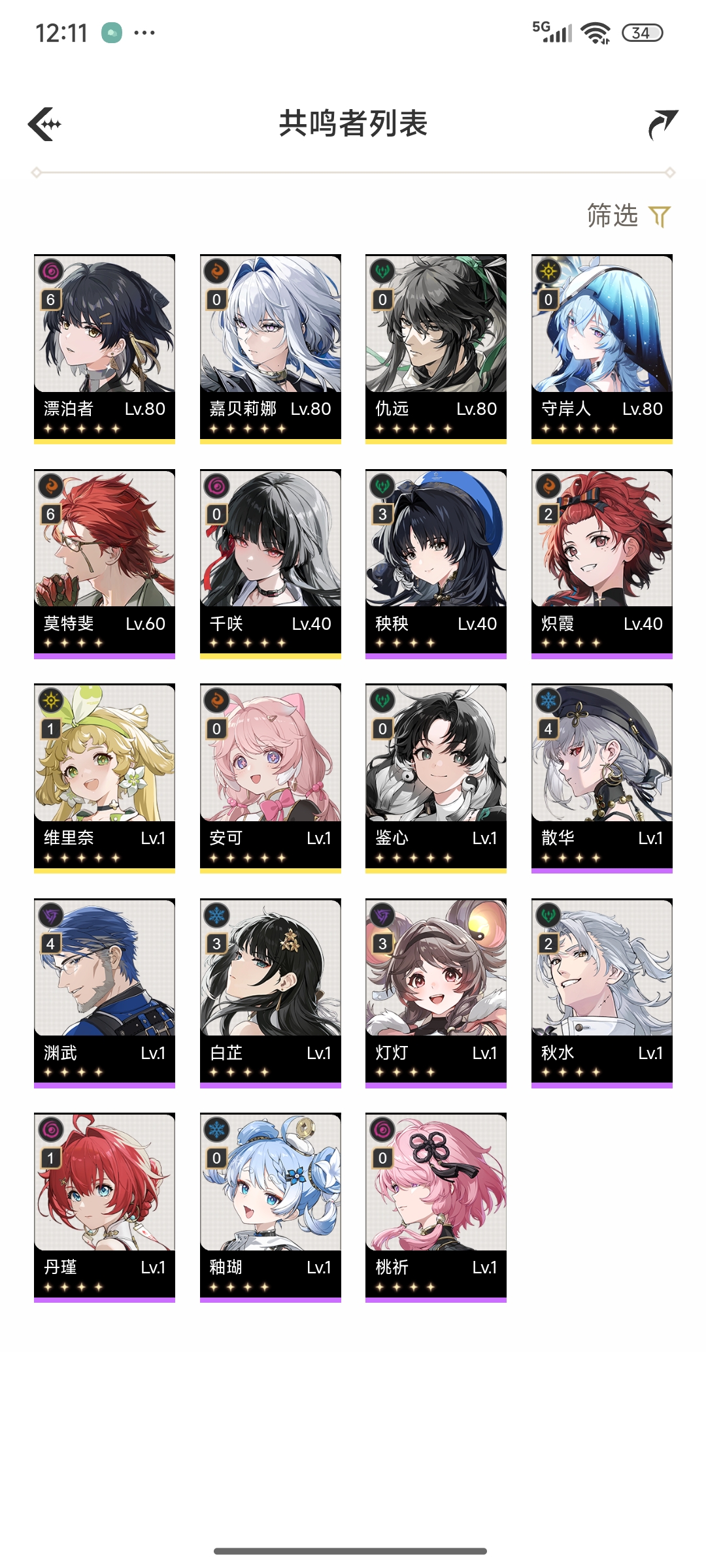Image resolution: width=706 pixels, height=1568 pixels.
Task: View the 渊武 resonator card
Action: [x=105, y=992]
